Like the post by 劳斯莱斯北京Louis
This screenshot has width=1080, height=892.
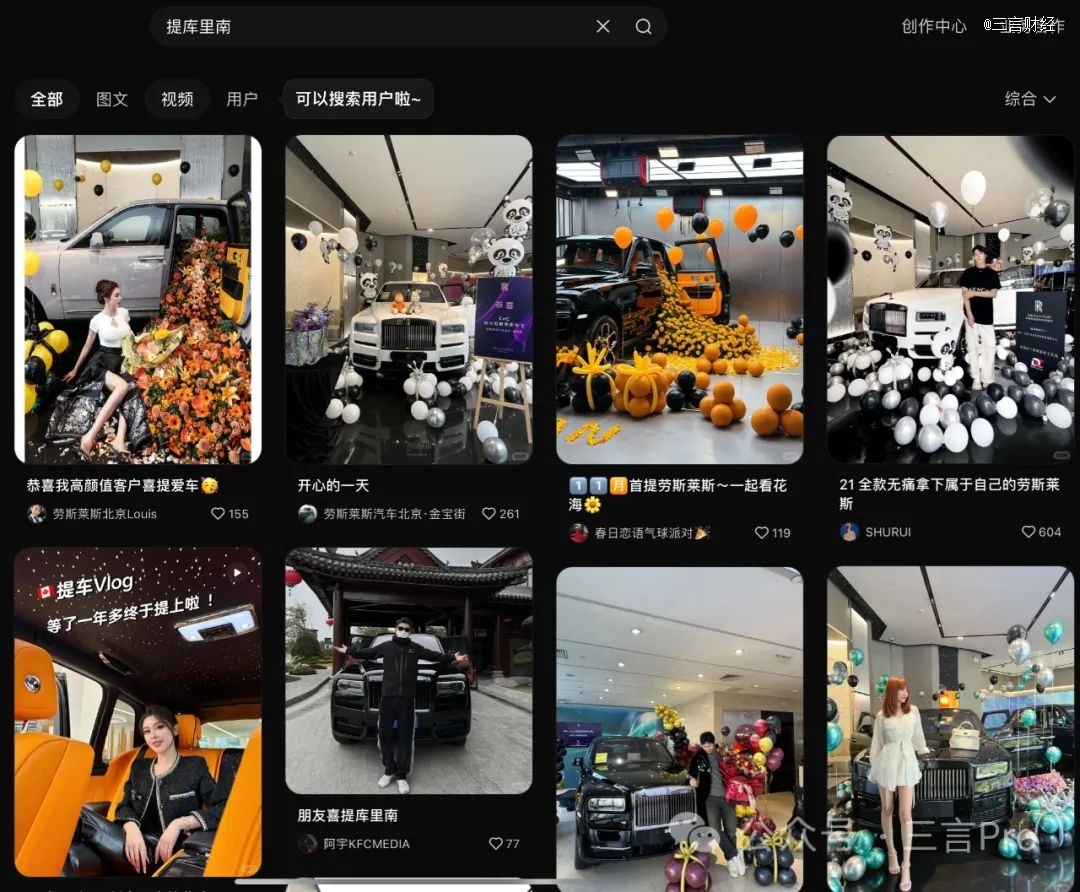click(x=219, y=514)
